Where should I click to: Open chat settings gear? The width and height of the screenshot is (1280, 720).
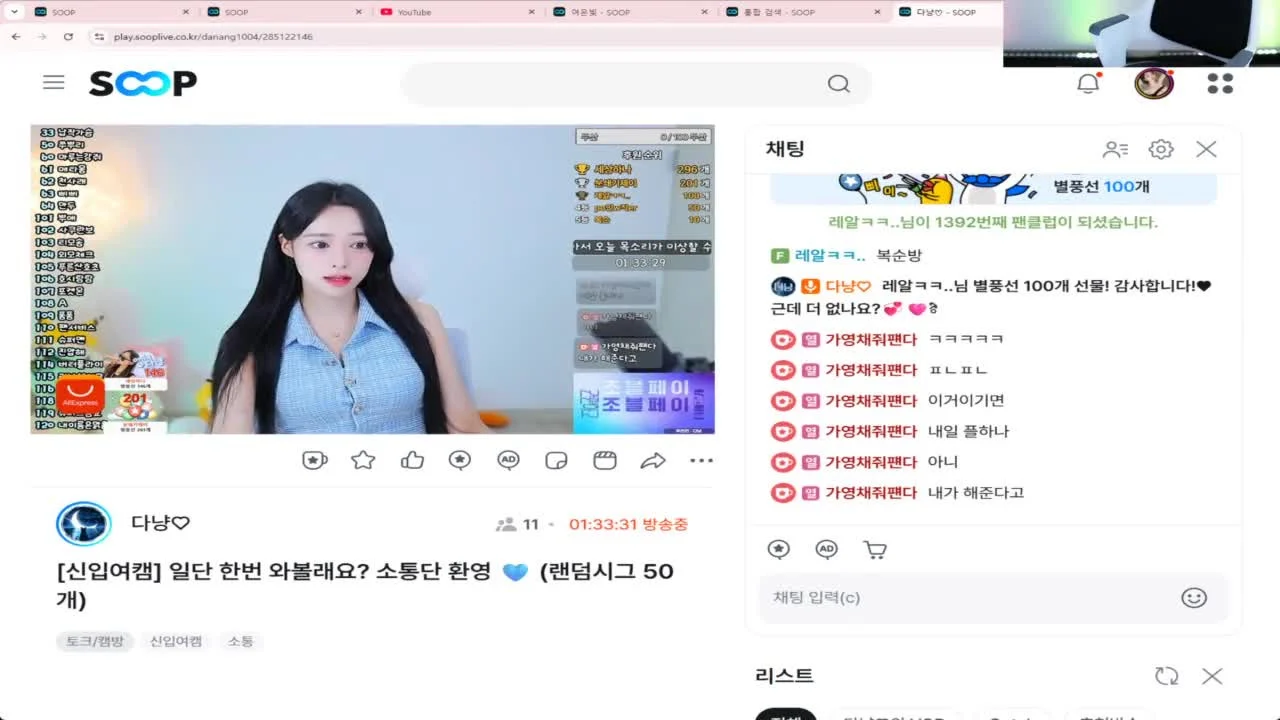(1161, 149)
